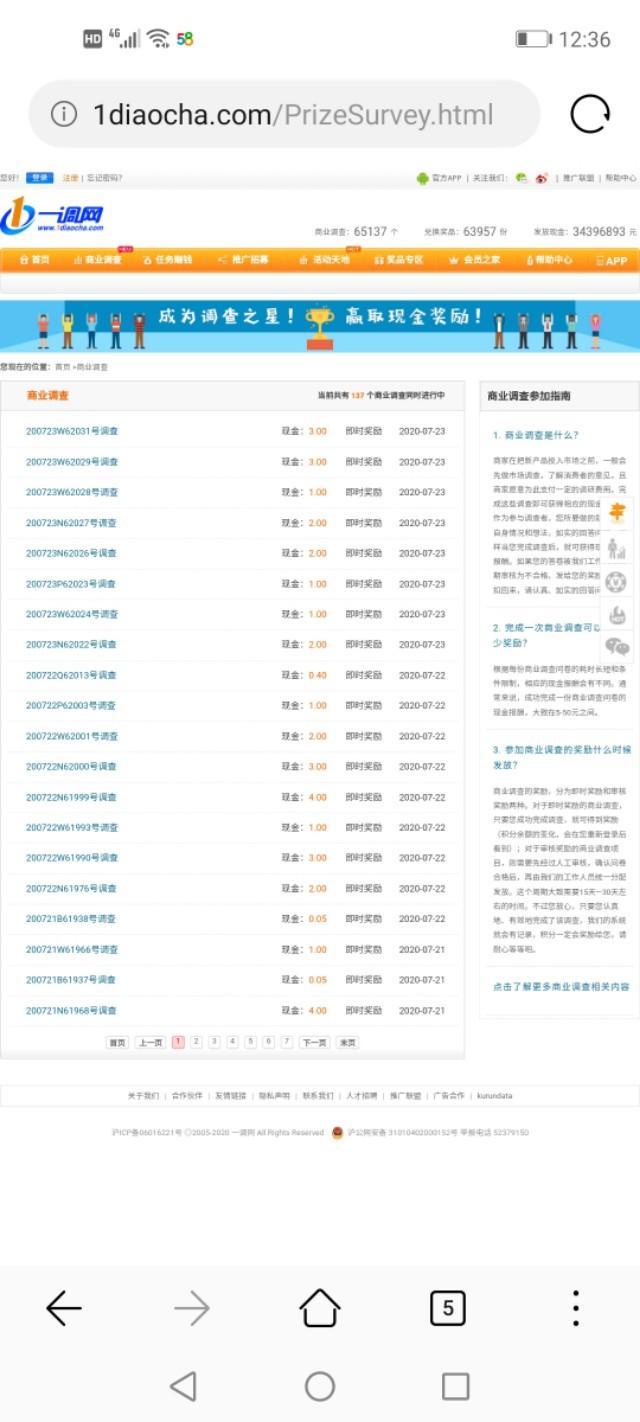Open the 帮助中心 nav item

coord(549,260)
